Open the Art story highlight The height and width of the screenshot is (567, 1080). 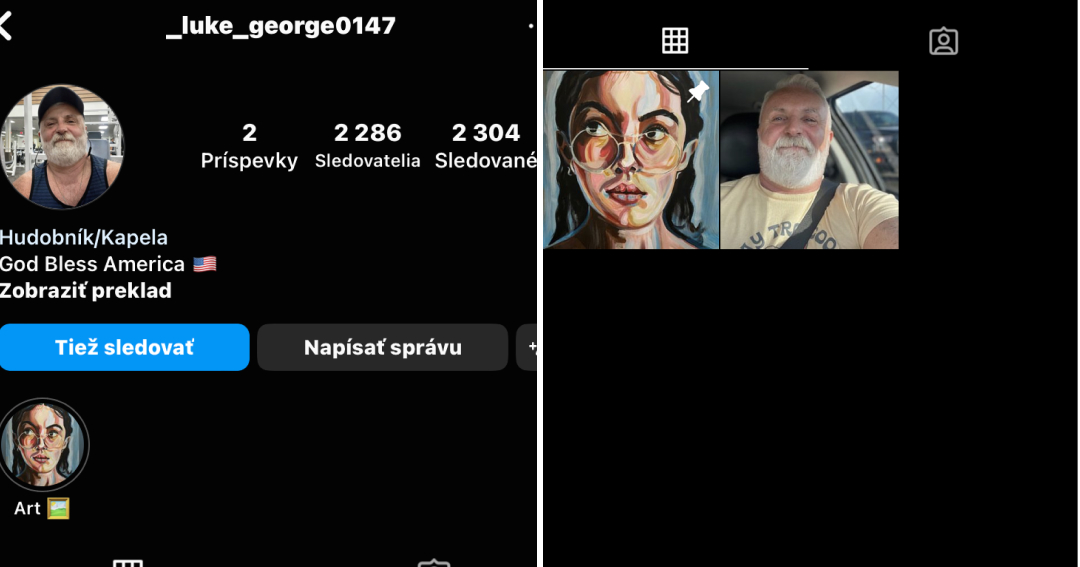(x=44, y=445)
